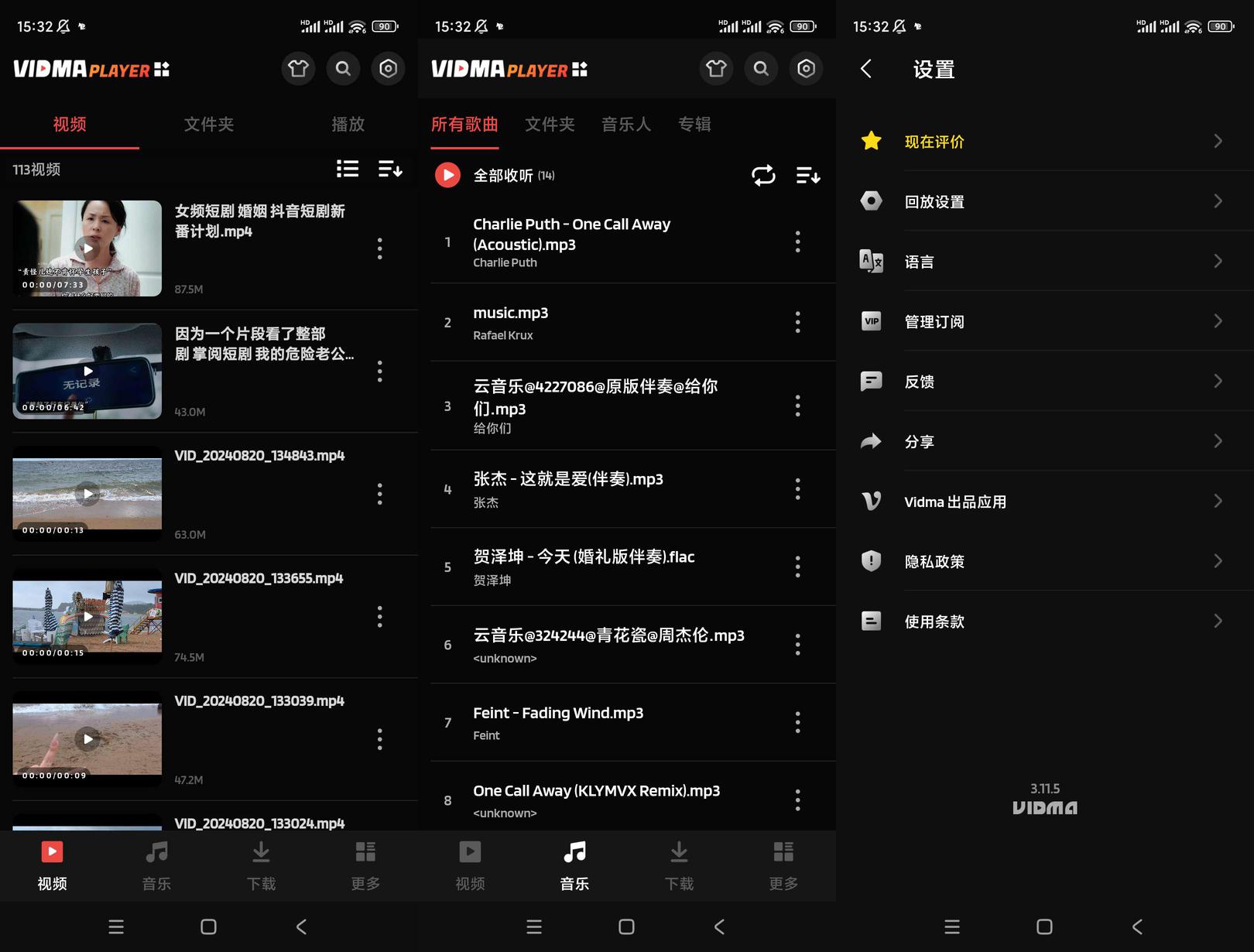
Task: Play 张杰 - 这就是爱(伴奏).mp3
Action: tap(612, 489)
